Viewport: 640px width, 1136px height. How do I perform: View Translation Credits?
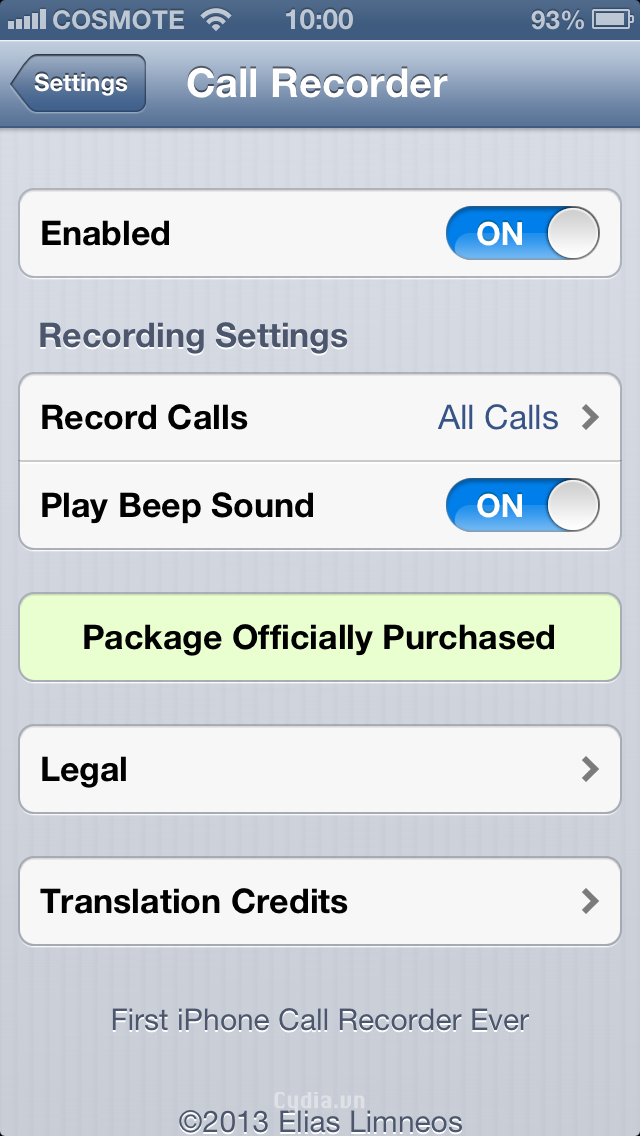click(320, 901)
